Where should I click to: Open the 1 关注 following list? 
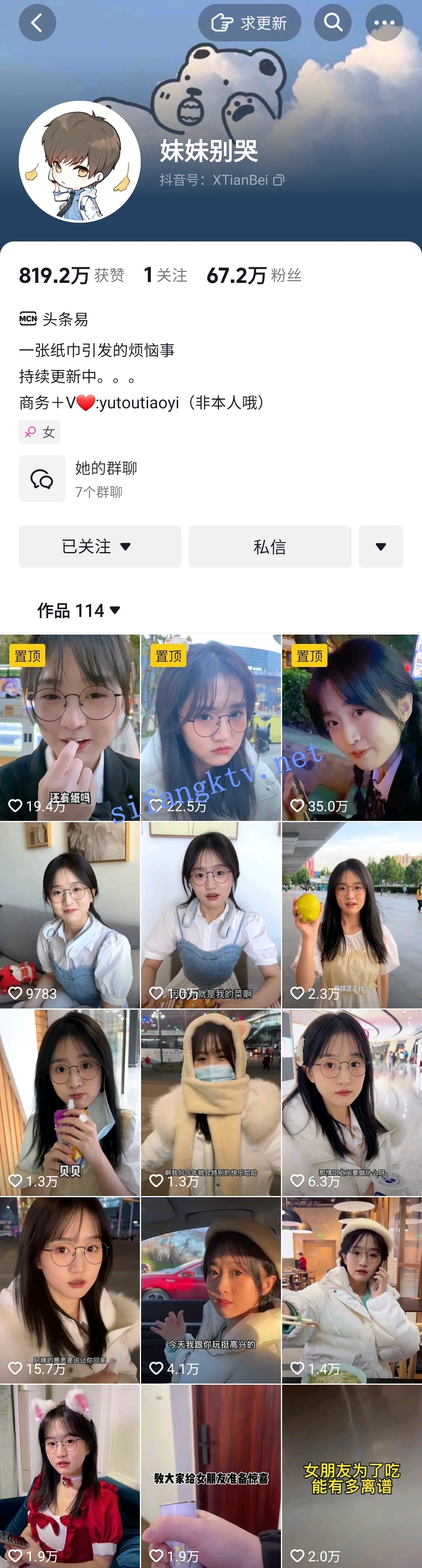click(x=165, y=275)
